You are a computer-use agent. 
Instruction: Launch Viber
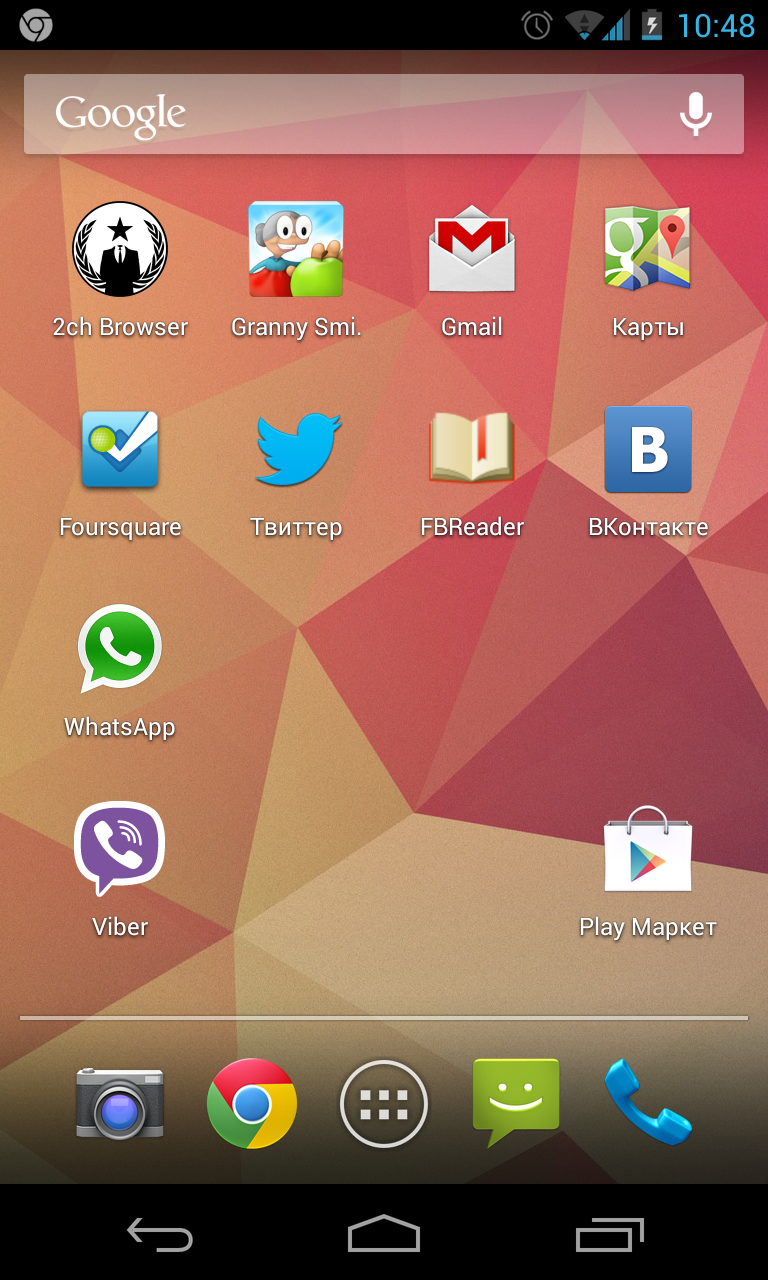pyautogui.click(x=120, y=870)
